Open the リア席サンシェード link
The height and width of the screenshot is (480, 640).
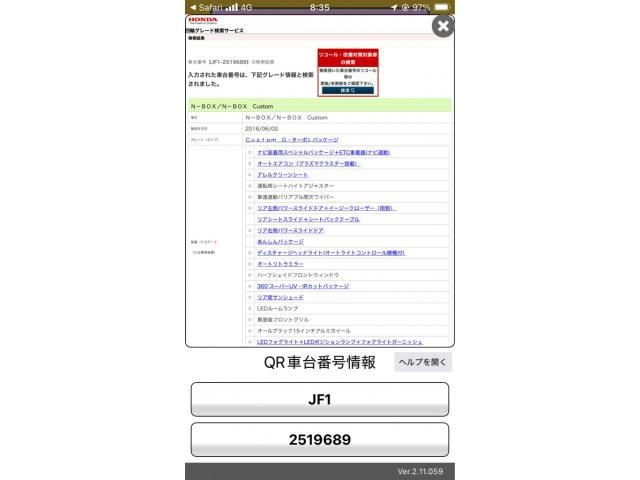pyautogui.click(x=279, y=297)
